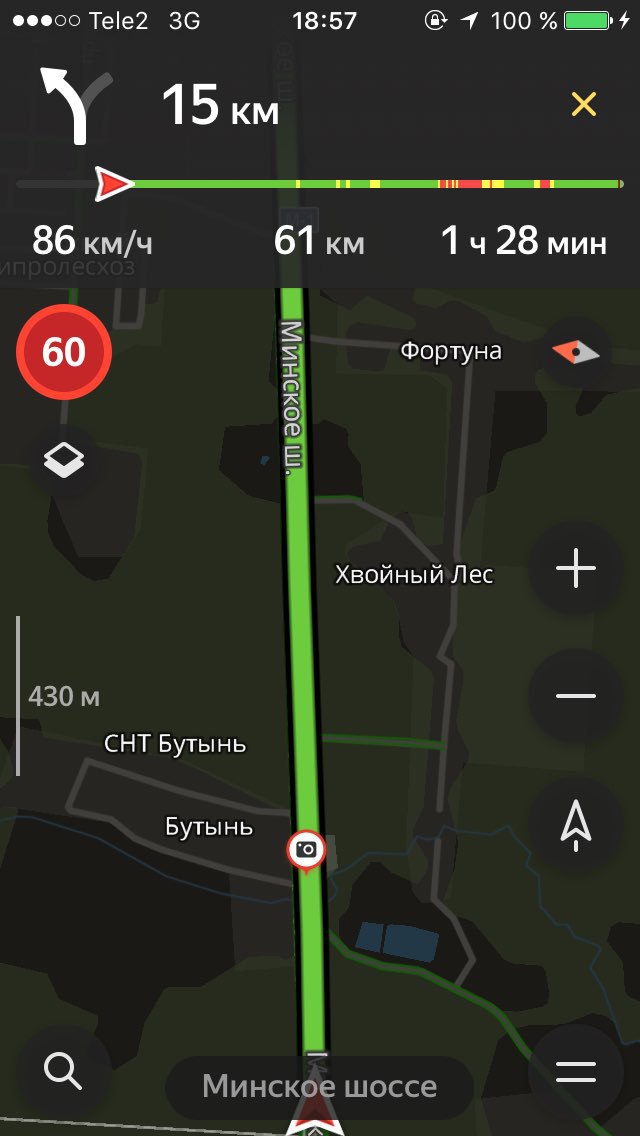
Task: Open the hamburger menu button
Action: click(x=575, y=1072)
